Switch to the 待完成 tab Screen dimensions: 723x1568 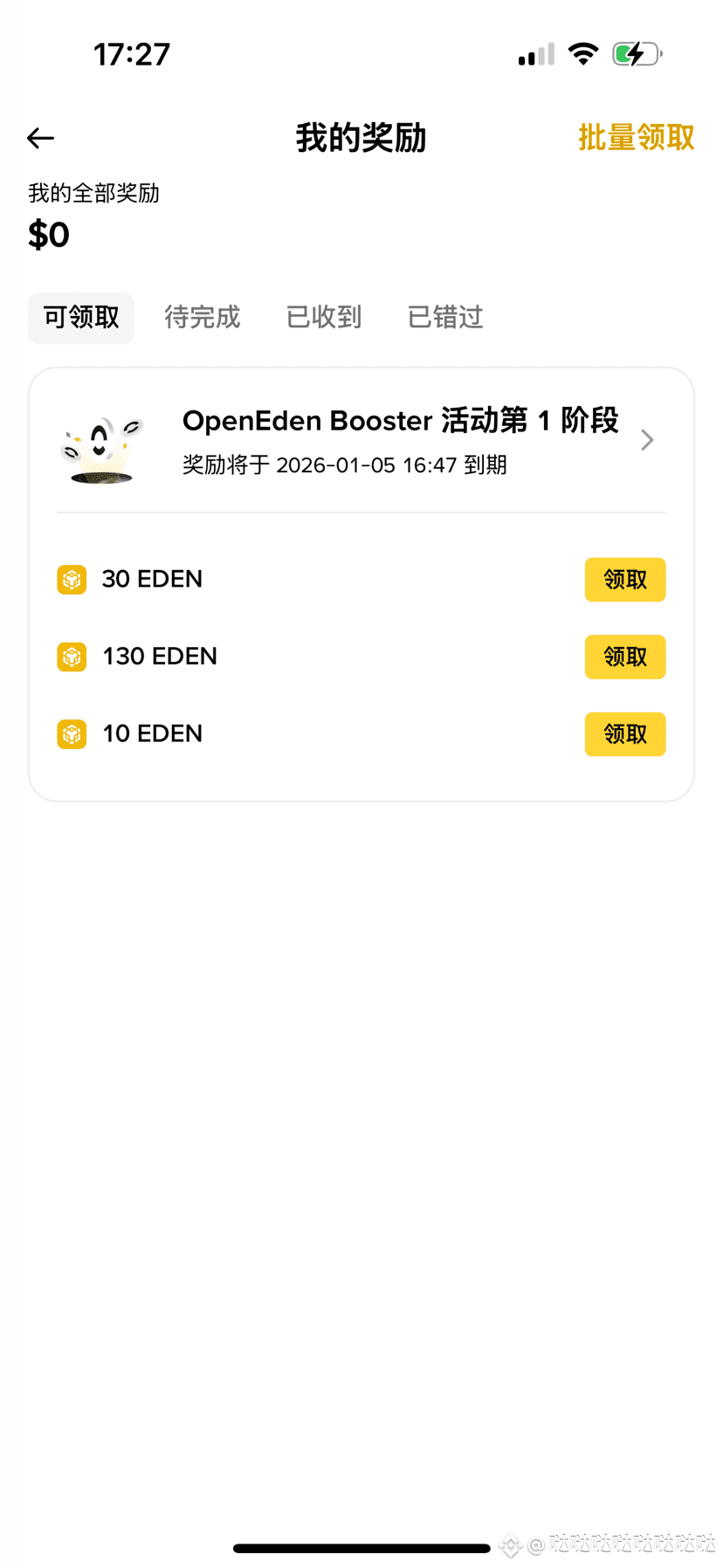pos(202,318)
